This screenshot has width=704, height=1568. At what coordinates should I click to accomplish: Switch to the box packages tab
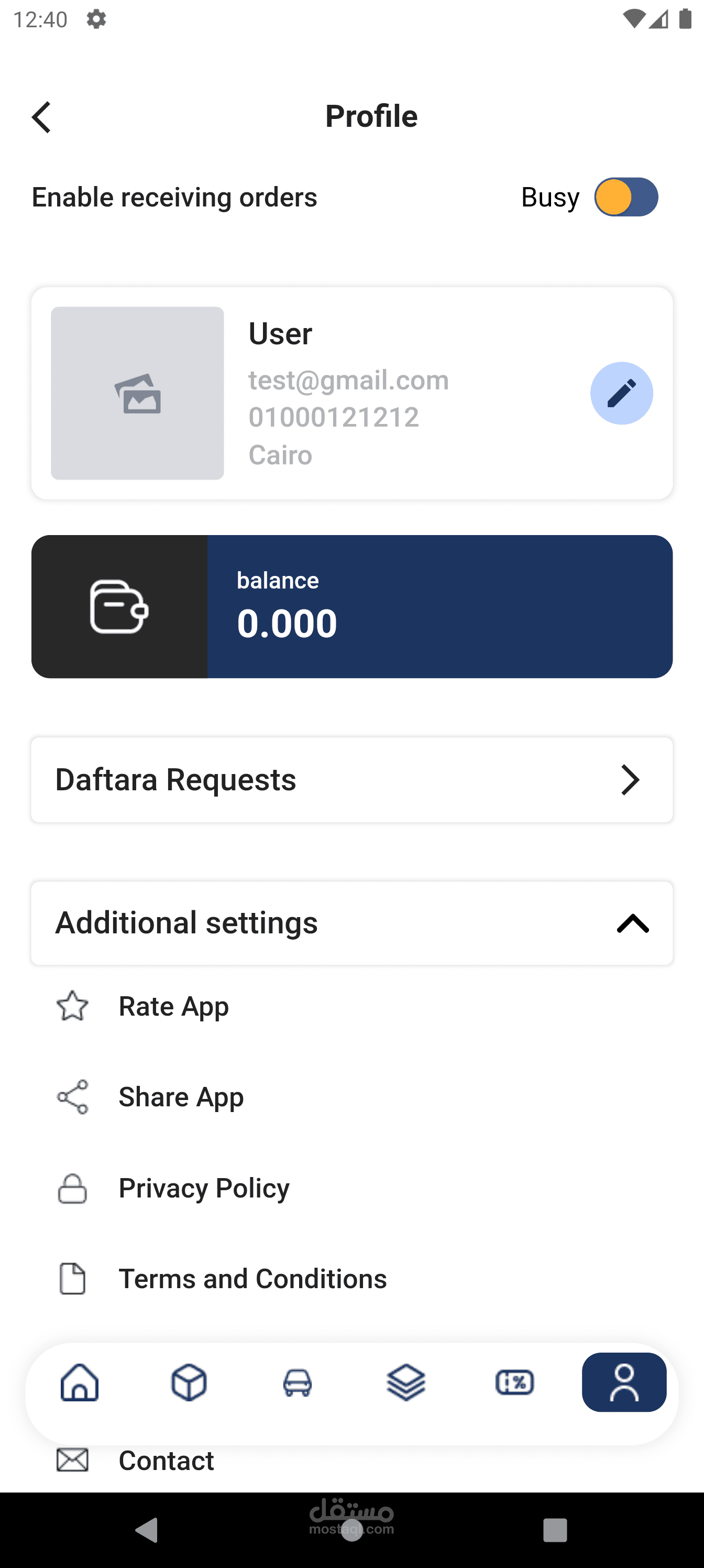[189, 1382]
